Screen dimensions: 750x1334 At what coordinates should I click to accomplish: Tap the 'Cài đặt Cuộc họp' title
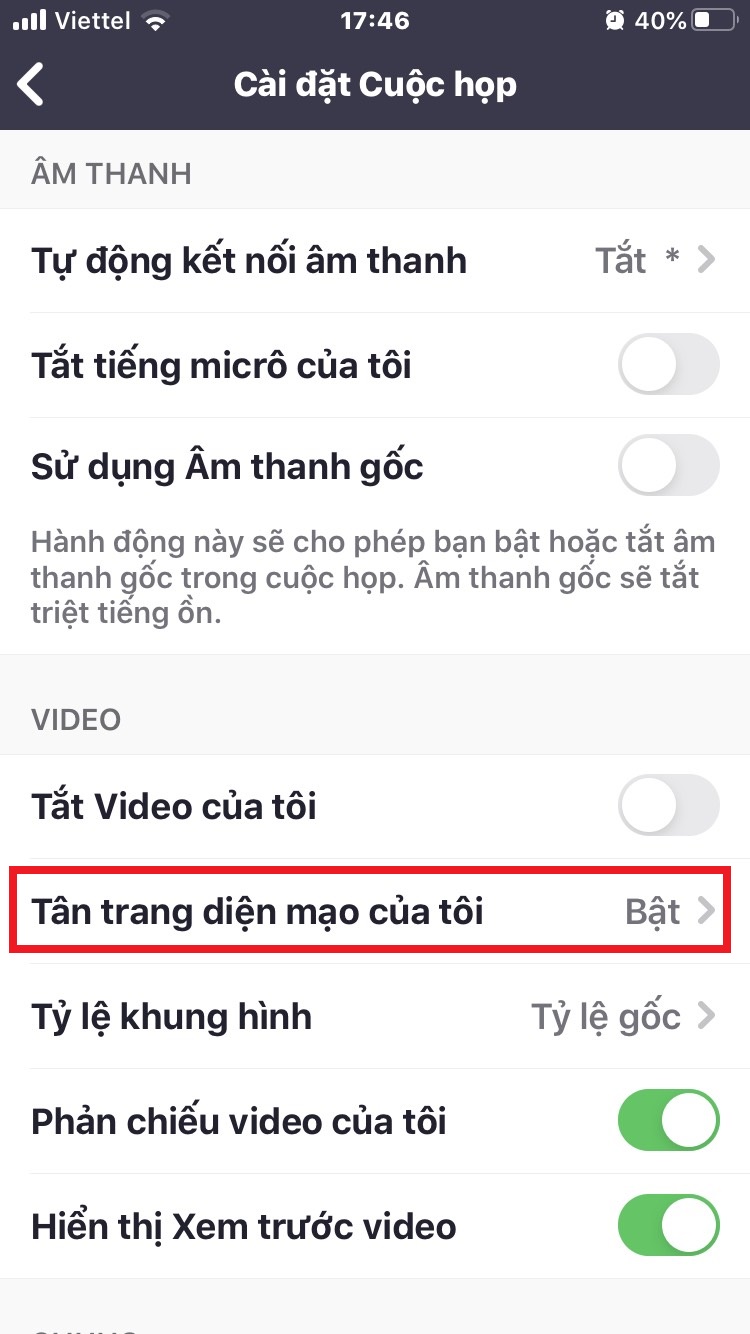(375, 84)
